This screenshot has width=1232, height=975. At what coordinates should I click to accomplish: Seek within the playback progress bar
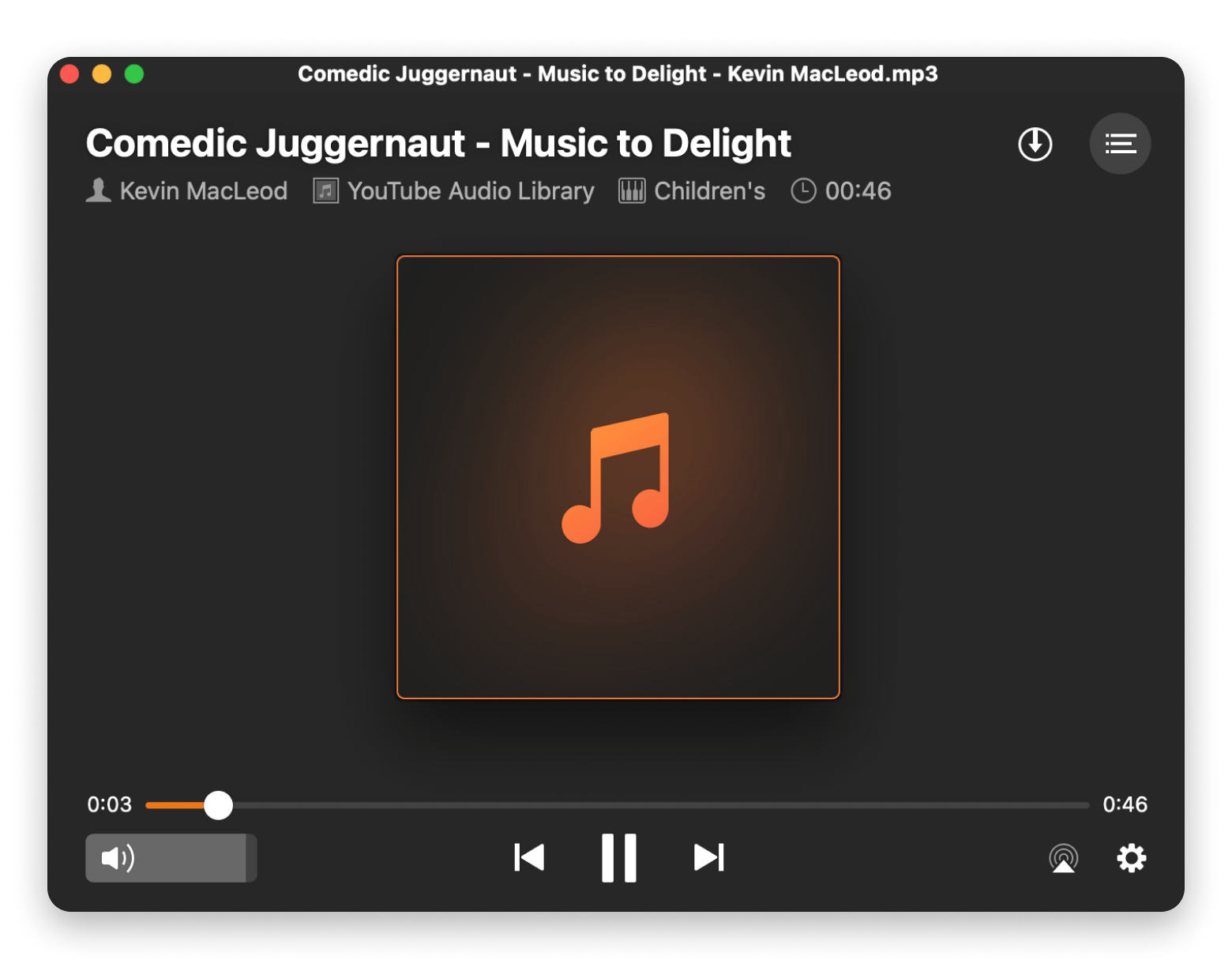[x=616, y=805]
